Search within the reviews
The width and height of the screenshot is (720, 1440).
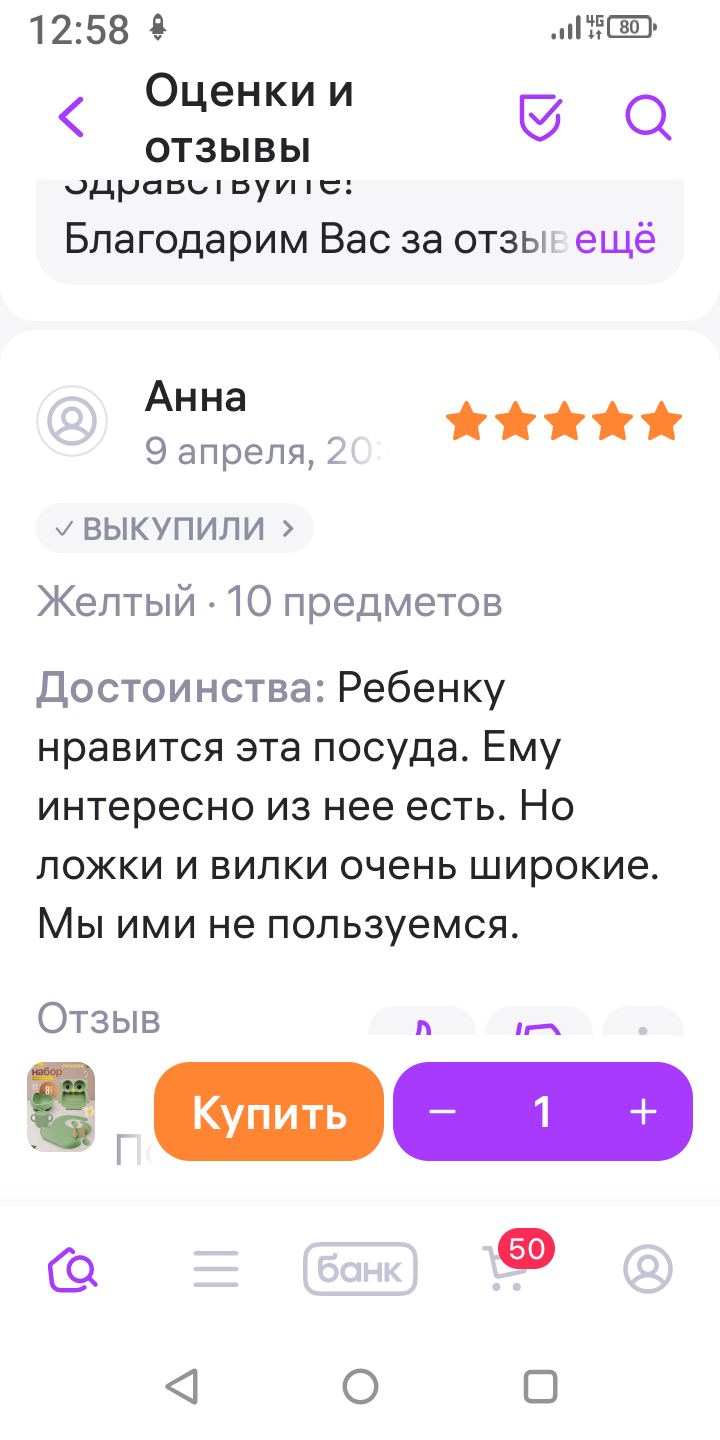(648, 118)
